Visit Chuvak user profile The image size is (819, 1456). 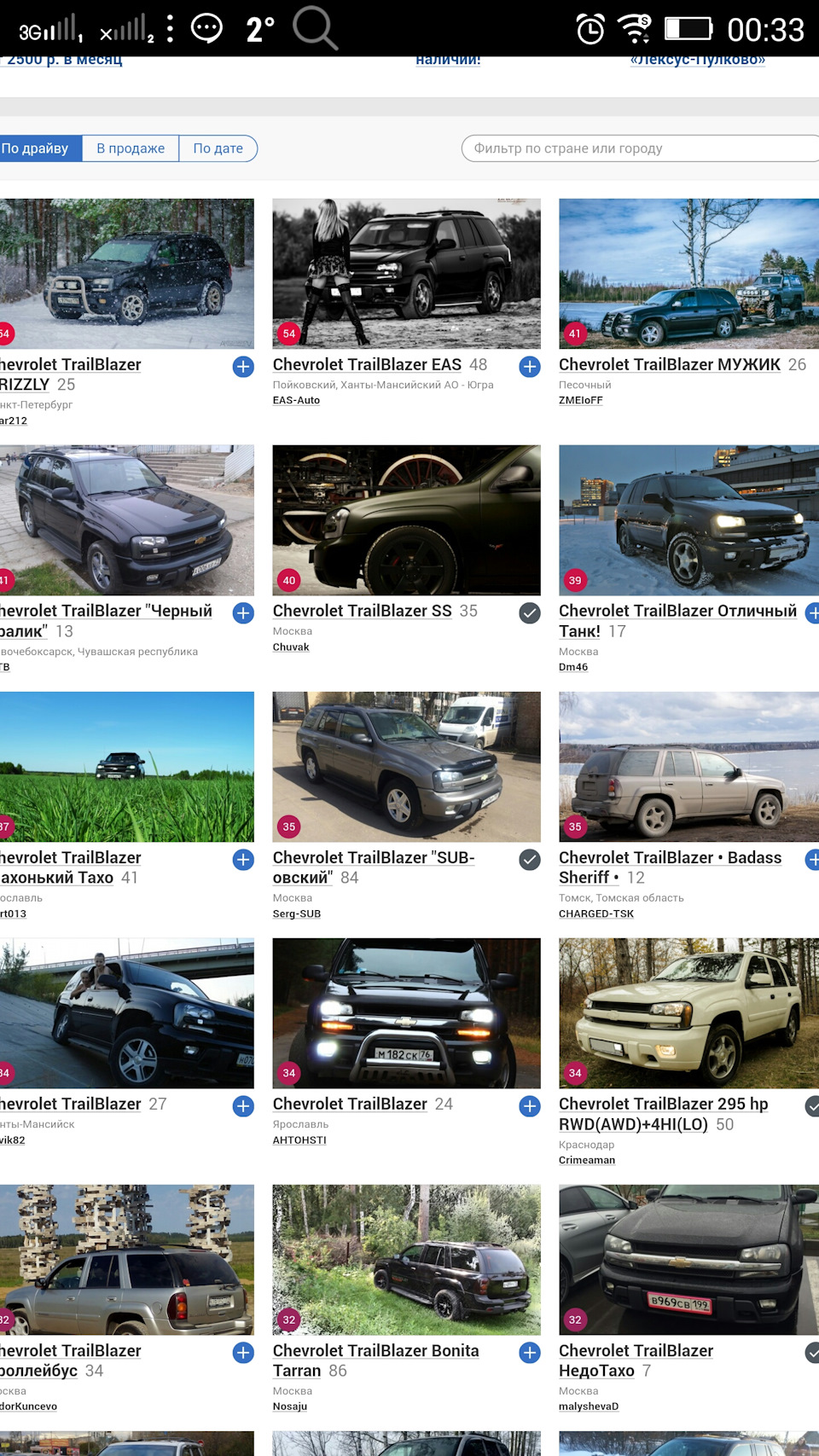pyautogui.click(x=291, y=647)
